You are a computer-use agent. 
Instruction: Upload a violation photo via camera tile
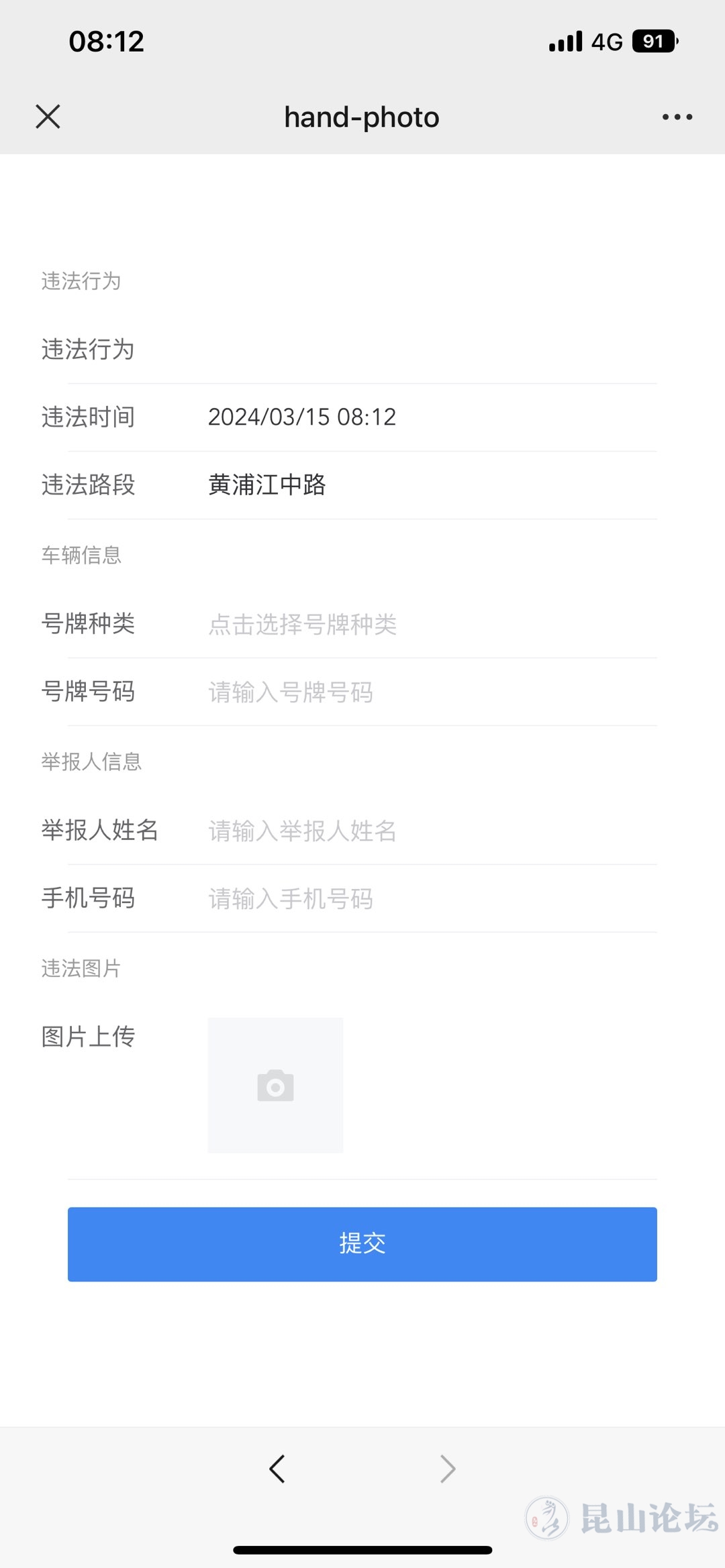coord(275,1086)
